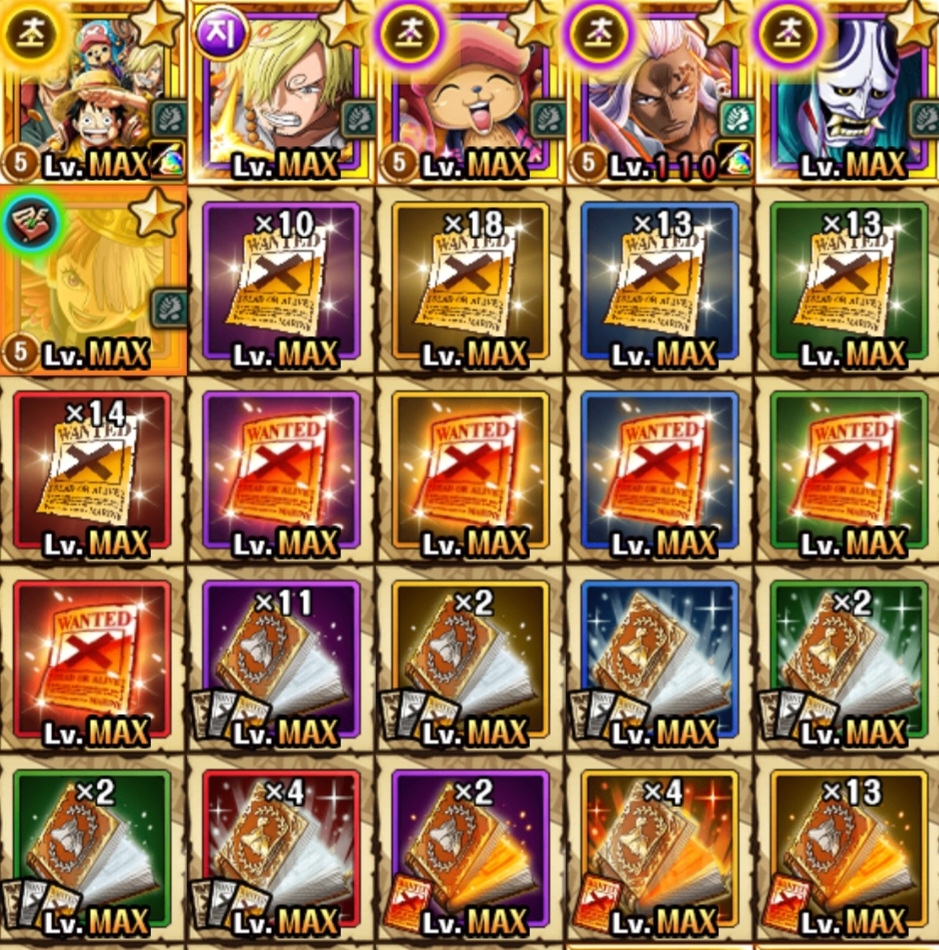Select the blue-framed book with no count
Screen dimensions: 939x950
[x=657, y=662]
